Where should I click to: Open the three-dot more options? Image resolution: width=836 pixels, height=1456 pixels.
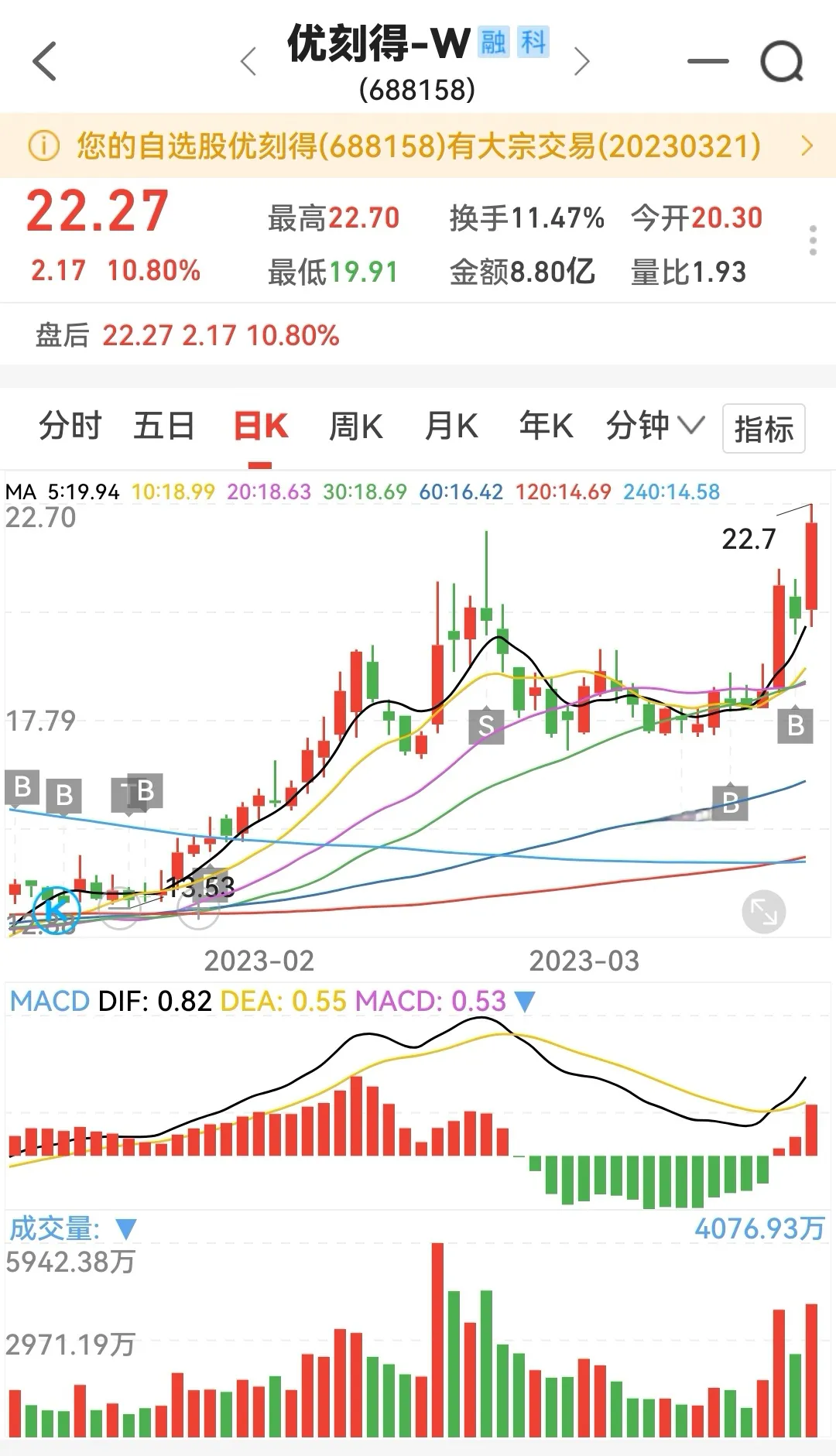tap(813, 241)
